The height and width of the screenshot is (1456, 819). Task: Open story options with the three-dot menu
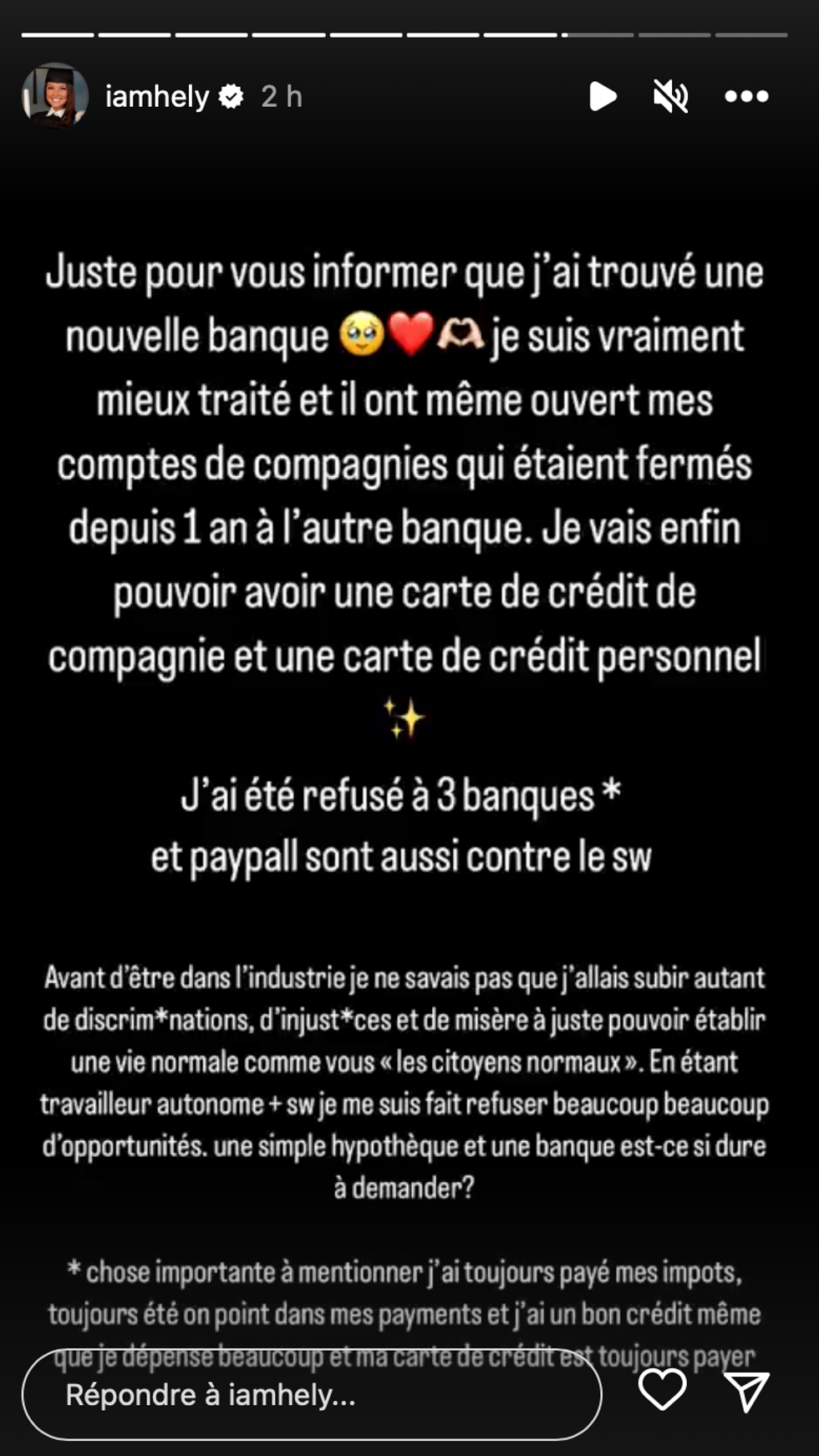[746, 96]
